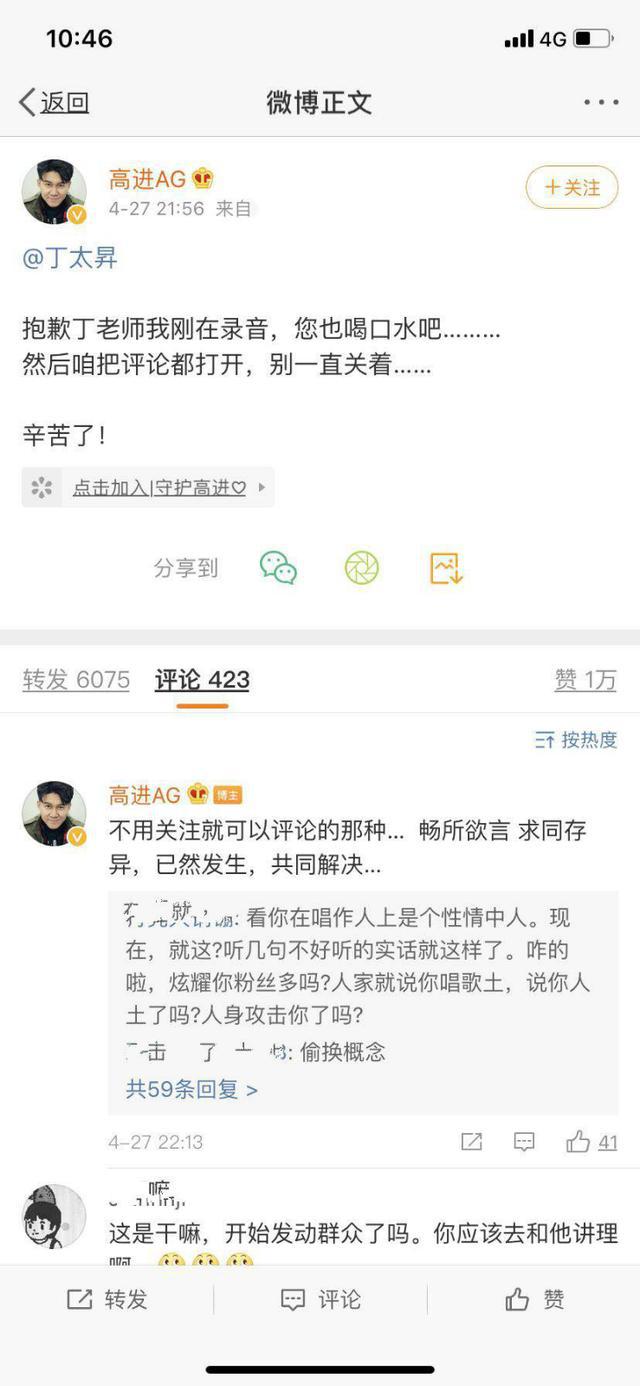
Task: Share the post to WeChat Moments
Action: [x=362, y=568]
